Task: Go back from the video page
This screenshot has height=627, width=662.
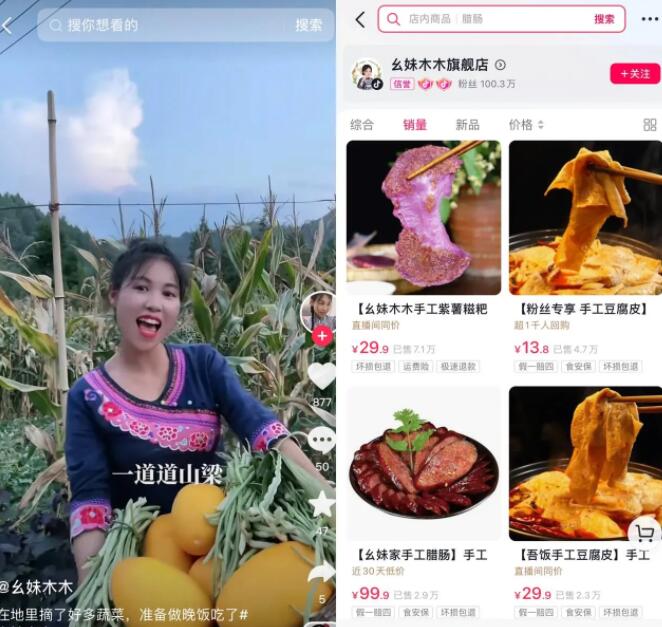Action: pyautogui.click(x=8, y=25)
